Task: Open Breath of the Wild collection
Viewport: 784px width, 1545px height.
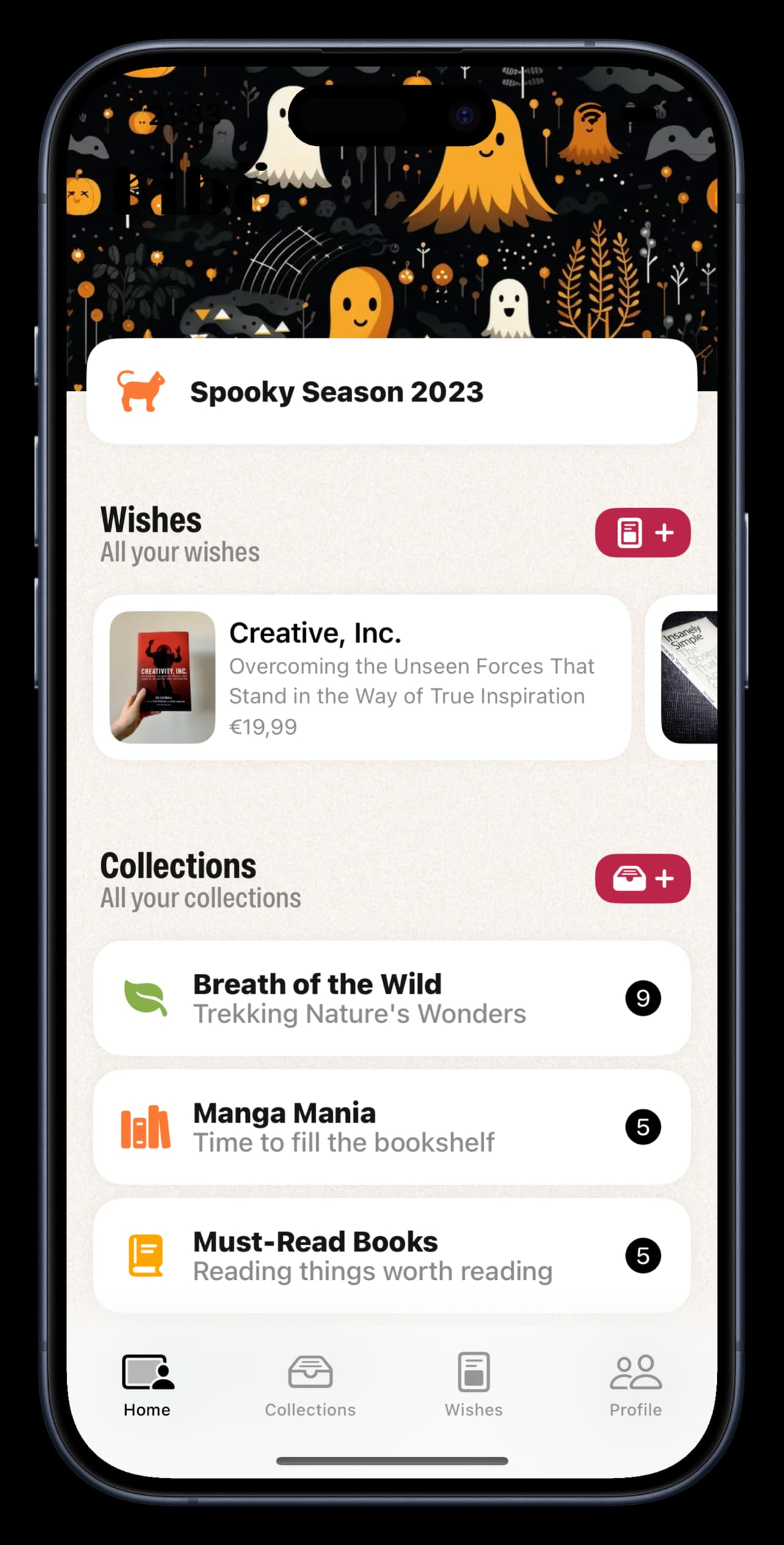Action: (391, 998)
